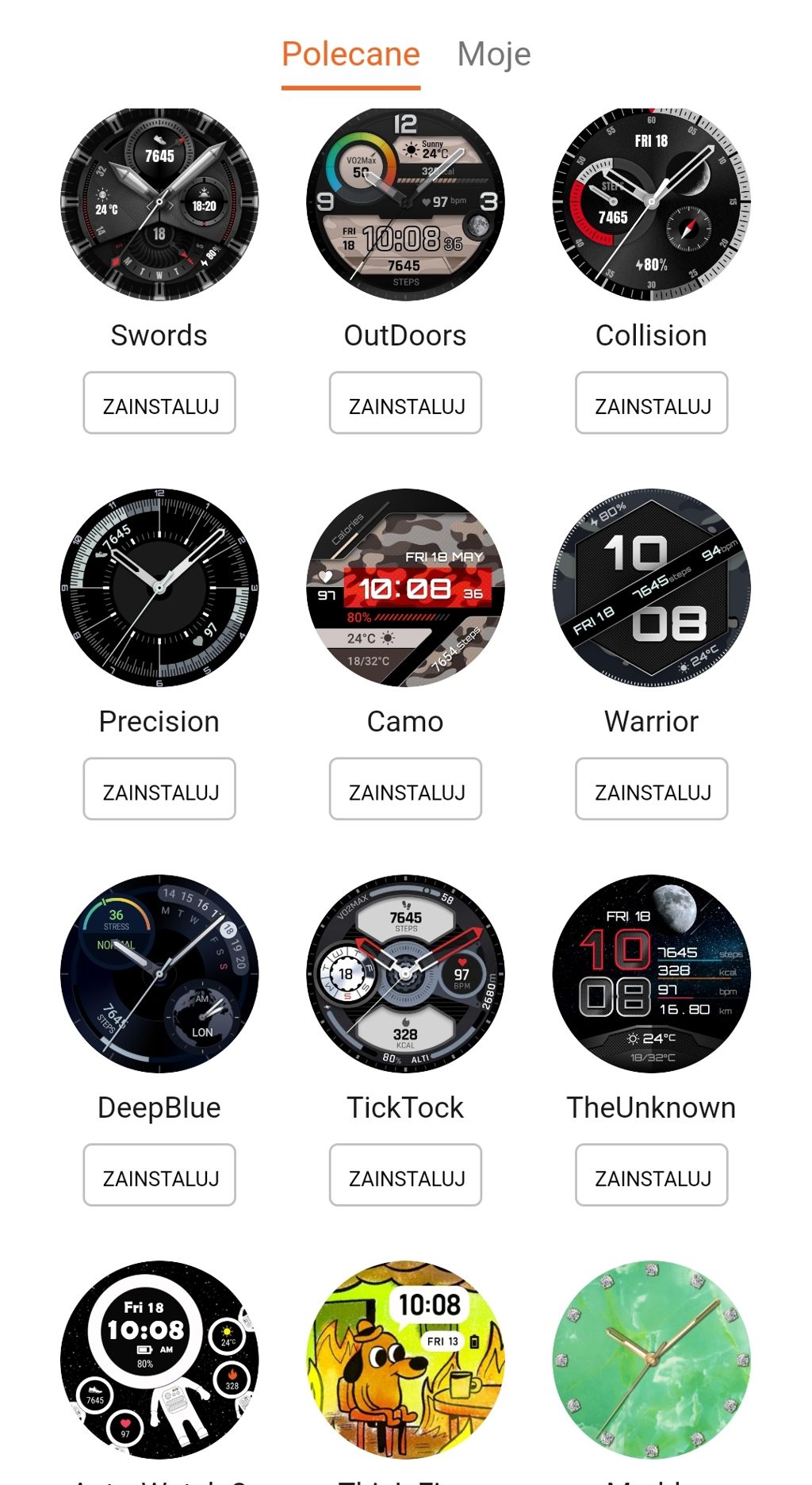Open the Collision watch face preview
The image size is (812, 1485).
651,203
